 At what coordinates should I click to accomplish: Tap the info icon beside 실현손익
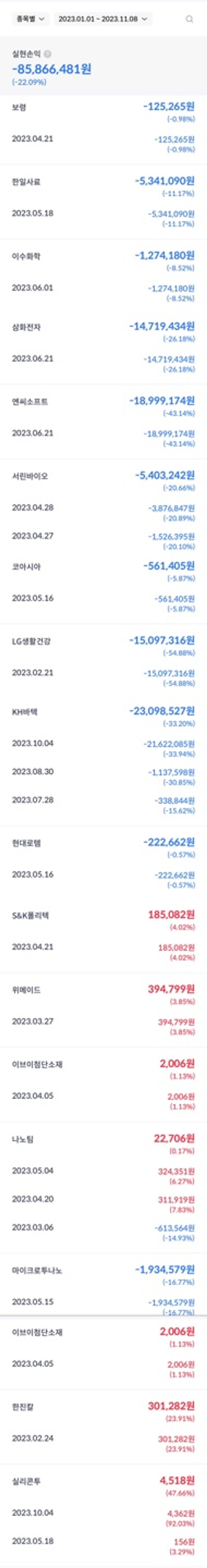coord(48,54)
